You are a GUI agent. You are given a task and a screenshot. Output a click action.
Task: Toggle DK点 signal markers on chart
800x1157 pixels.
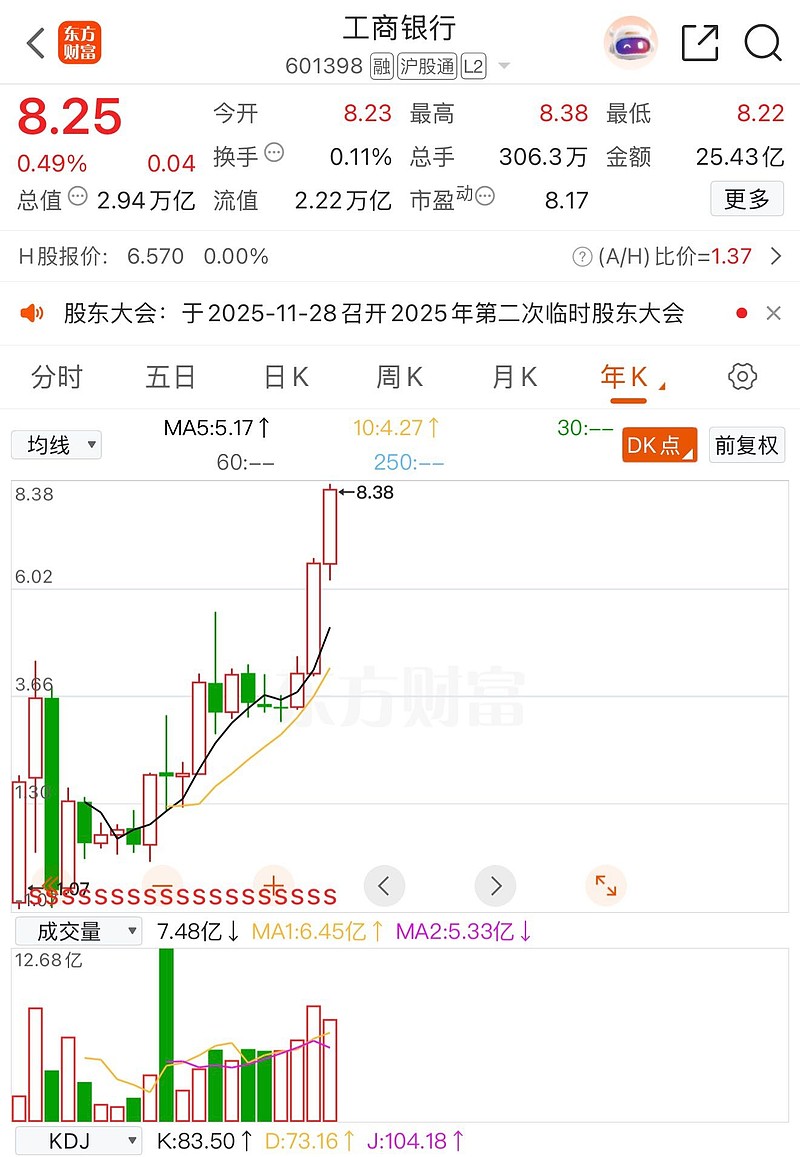click(x=658, y=445)
